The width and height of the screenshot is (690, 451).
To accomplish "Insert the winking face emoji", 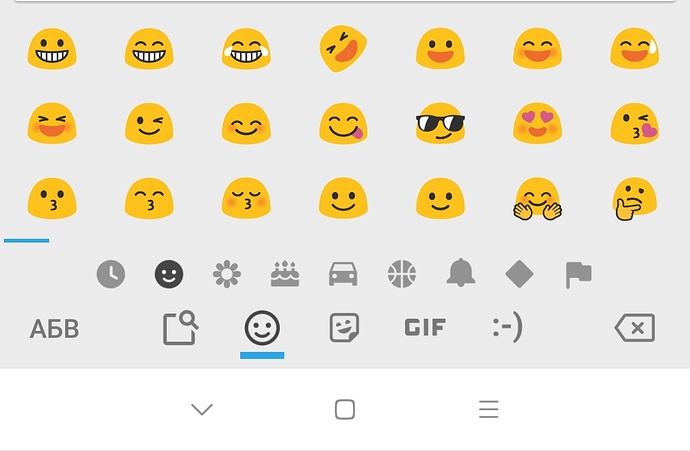I will coord(150,124).
